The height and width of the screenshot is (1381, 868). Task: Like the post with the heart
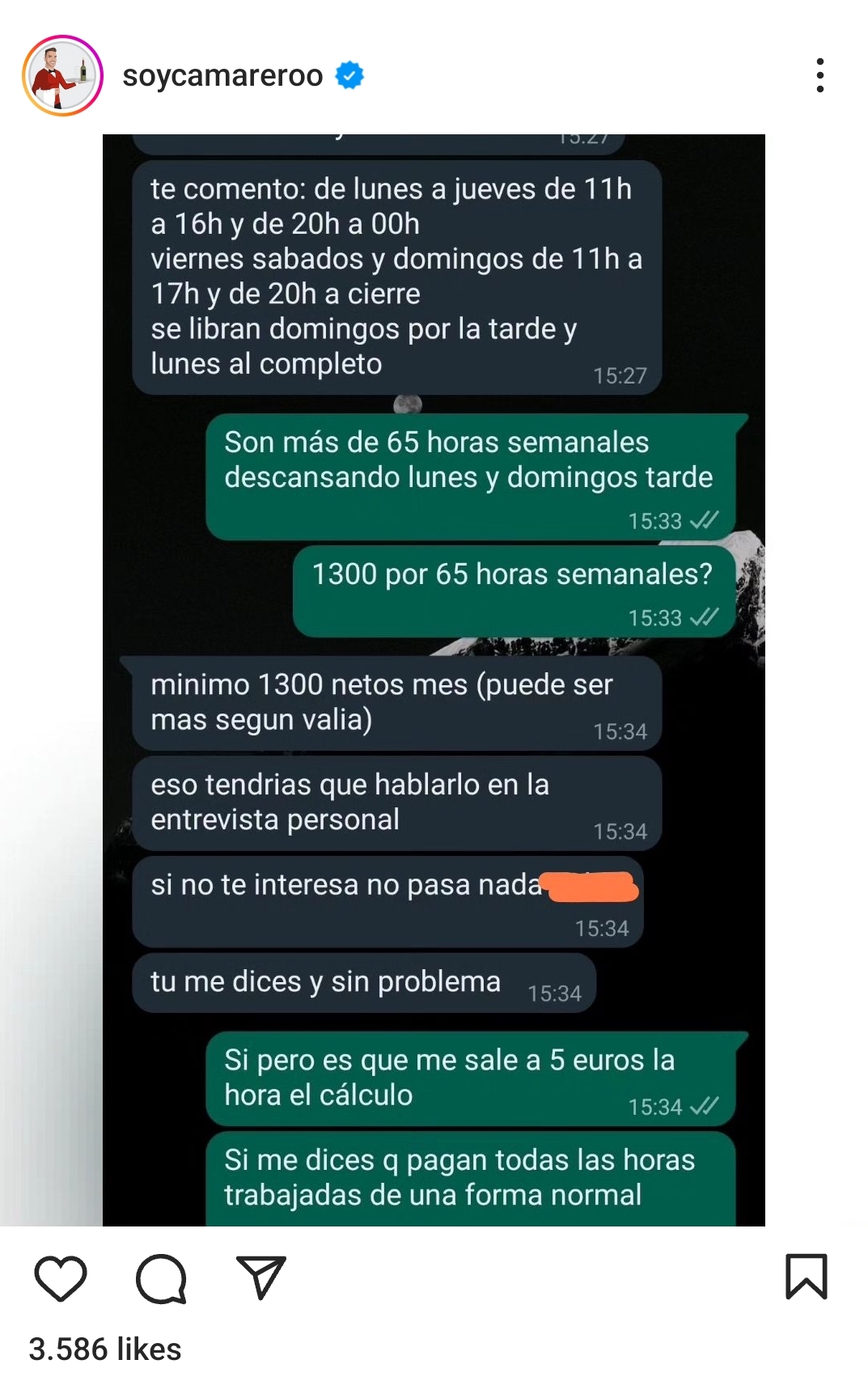coord(61,1278)
